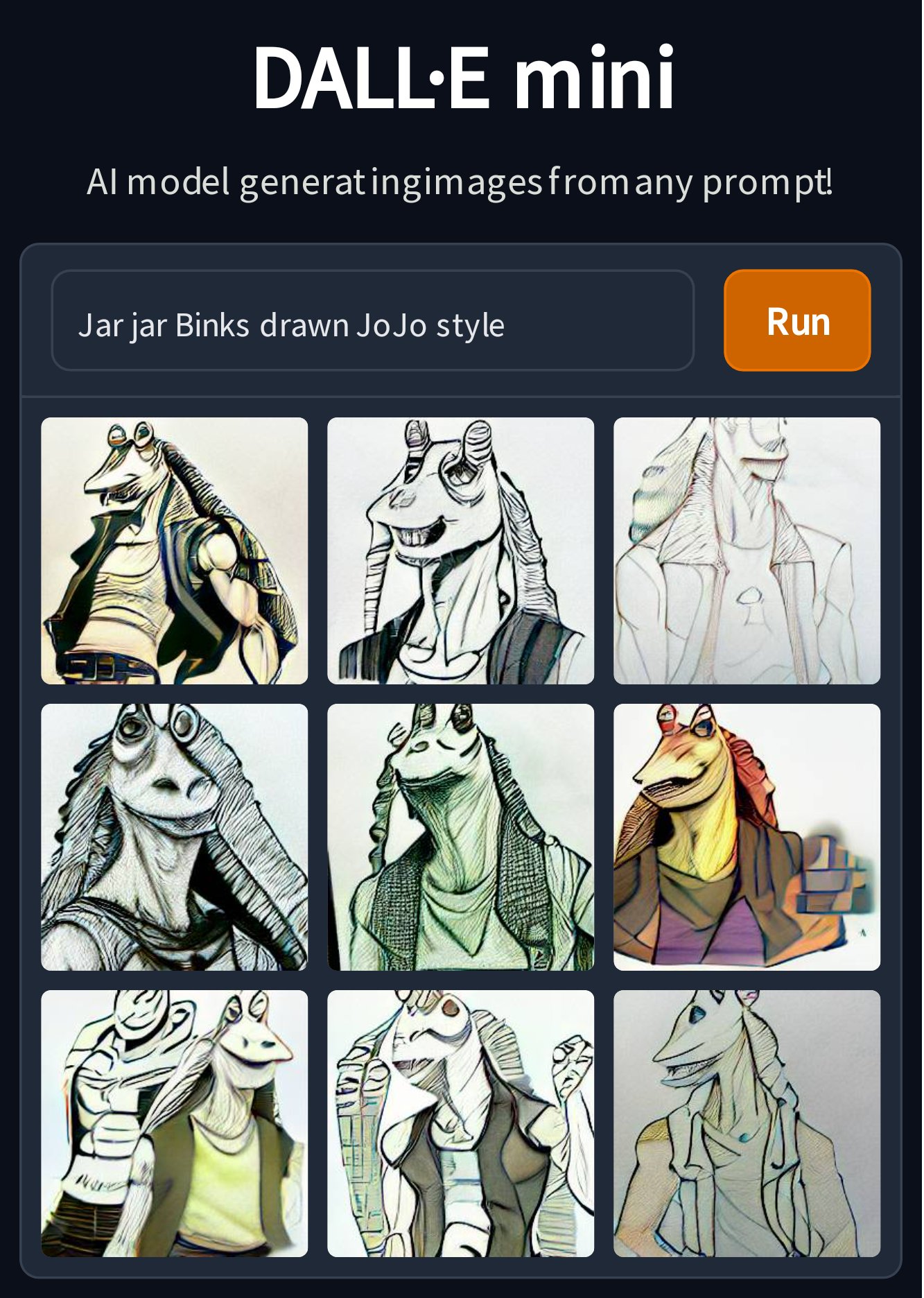Open the colorful orange and purple image
Image resolution: width=924 pixels, height=1298 pixels.
tap(747, 838)
